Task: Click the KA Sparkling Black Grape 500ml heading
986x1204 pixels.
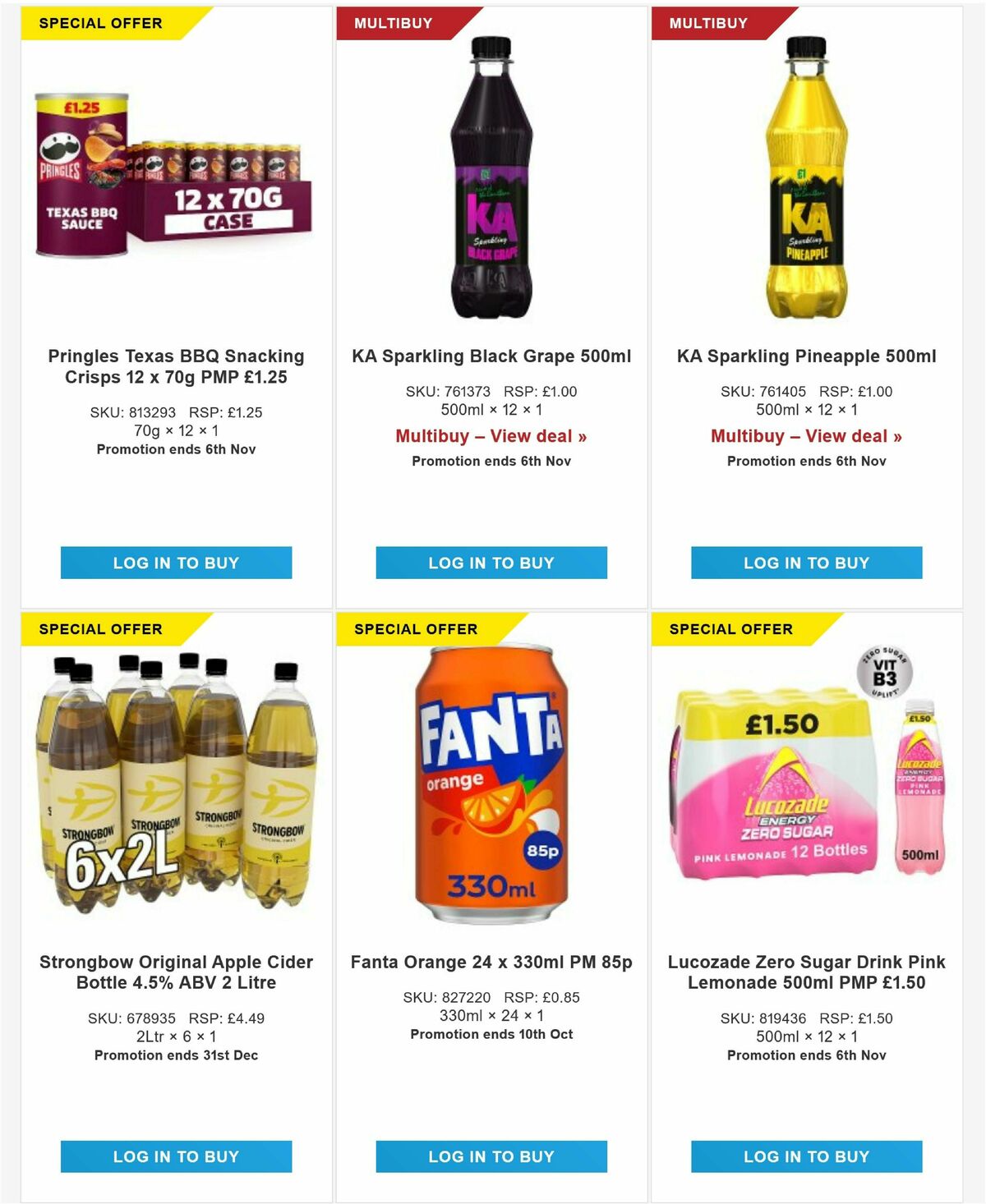Action: point(491,356)
